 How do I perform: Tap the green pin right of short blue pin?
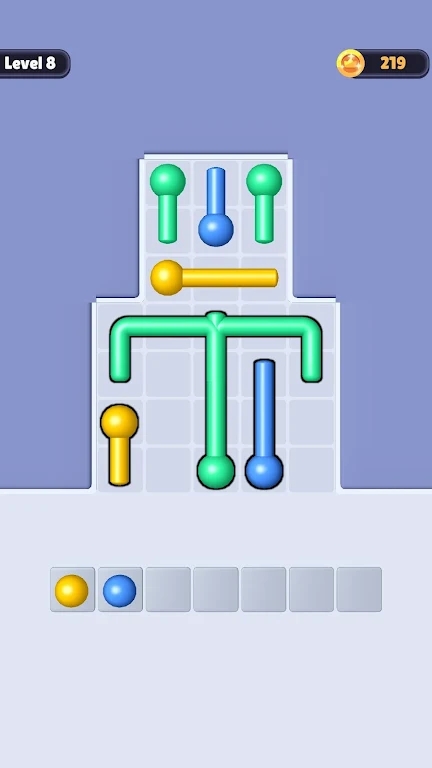(264, 203)
